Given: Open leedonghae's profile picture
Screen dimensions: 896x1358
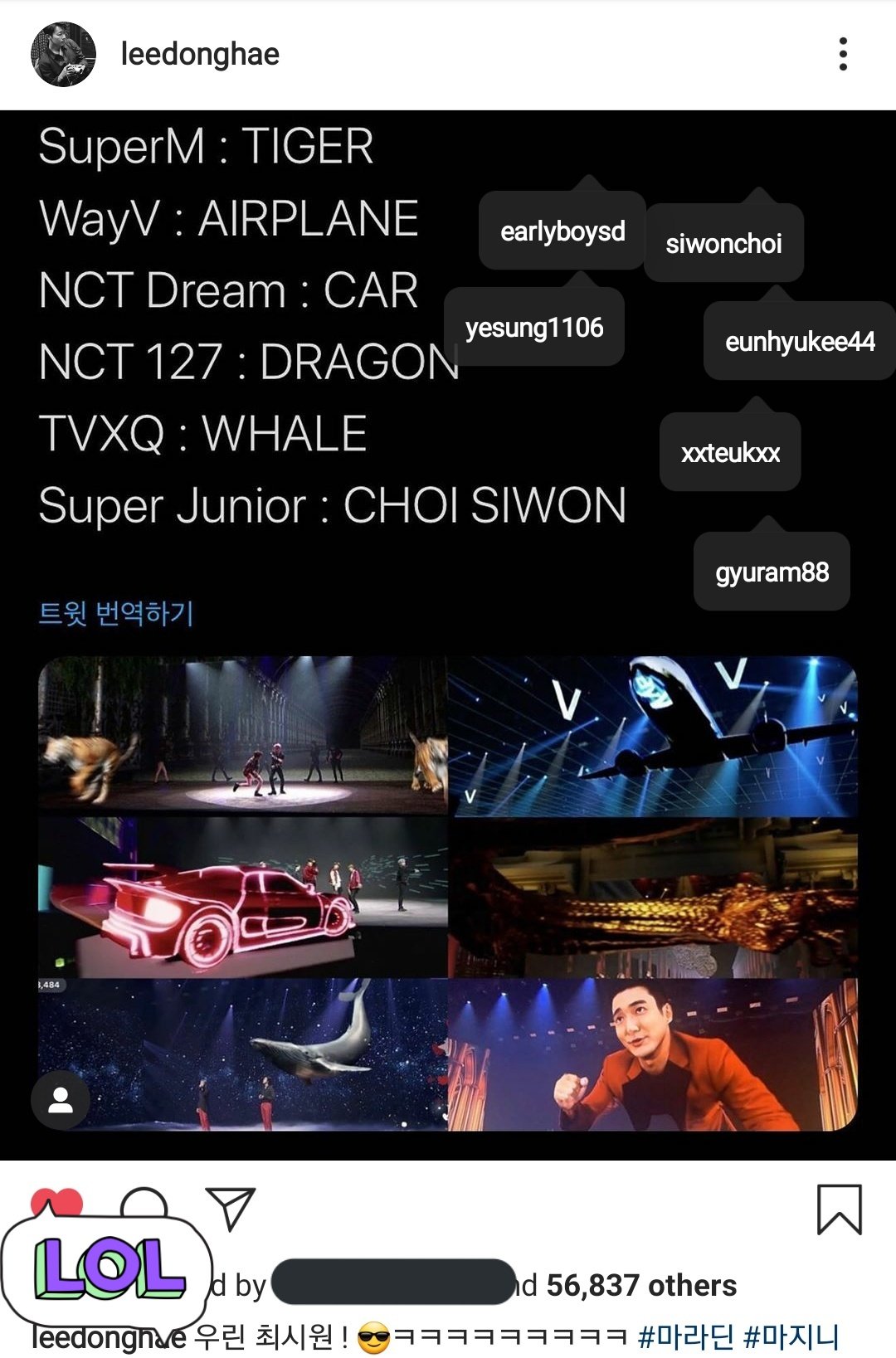Looking at the screenshot, I should [63, 55].
